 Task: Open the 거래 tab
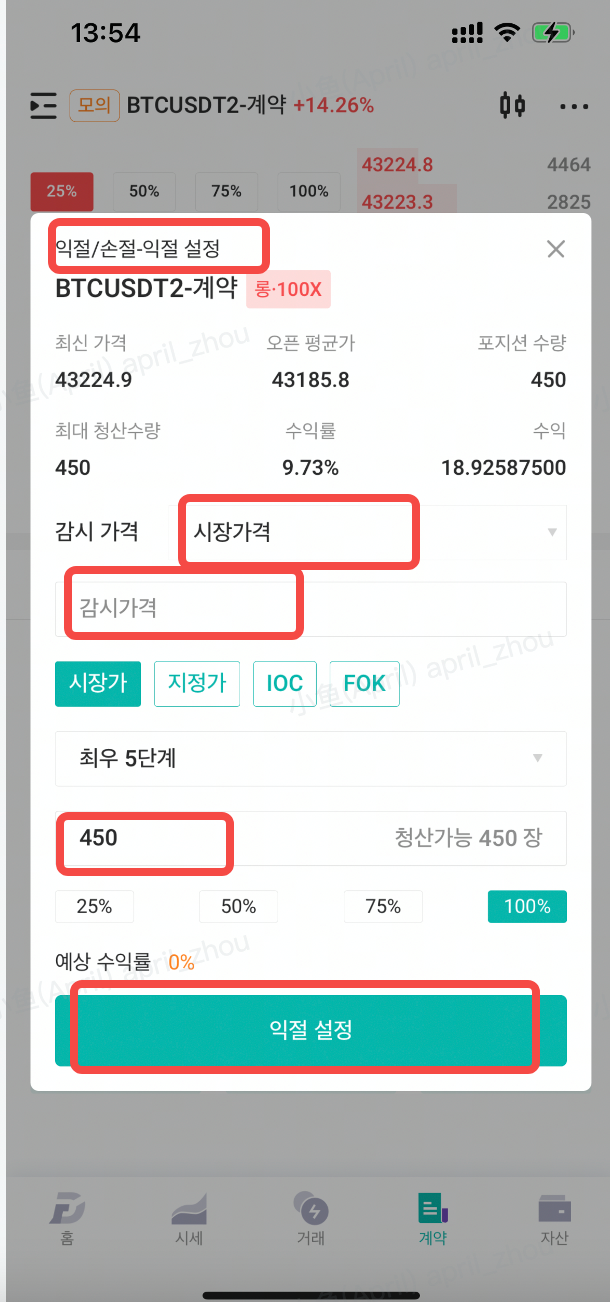tap(310, 1218)
